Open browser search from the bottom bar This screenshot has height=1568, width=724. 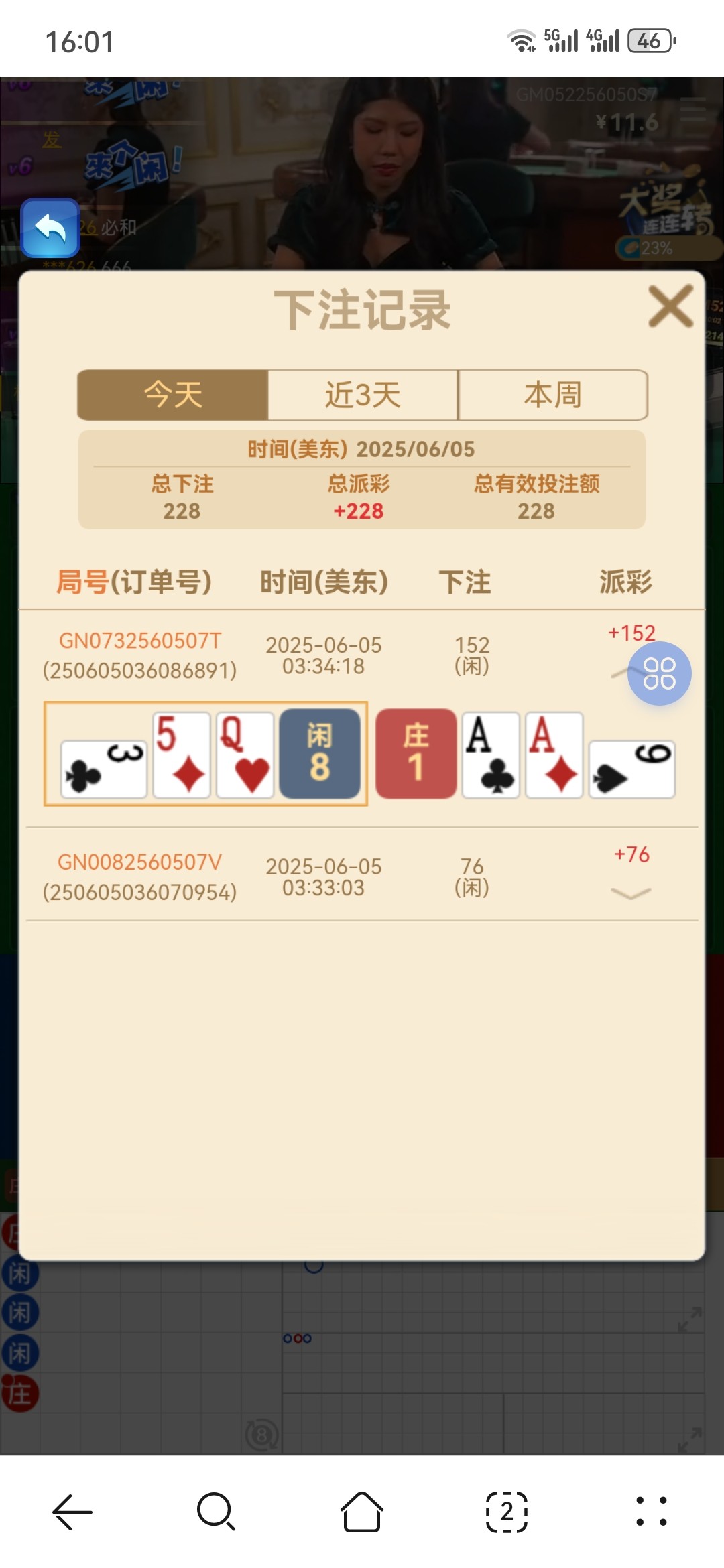pos(216,1512)
